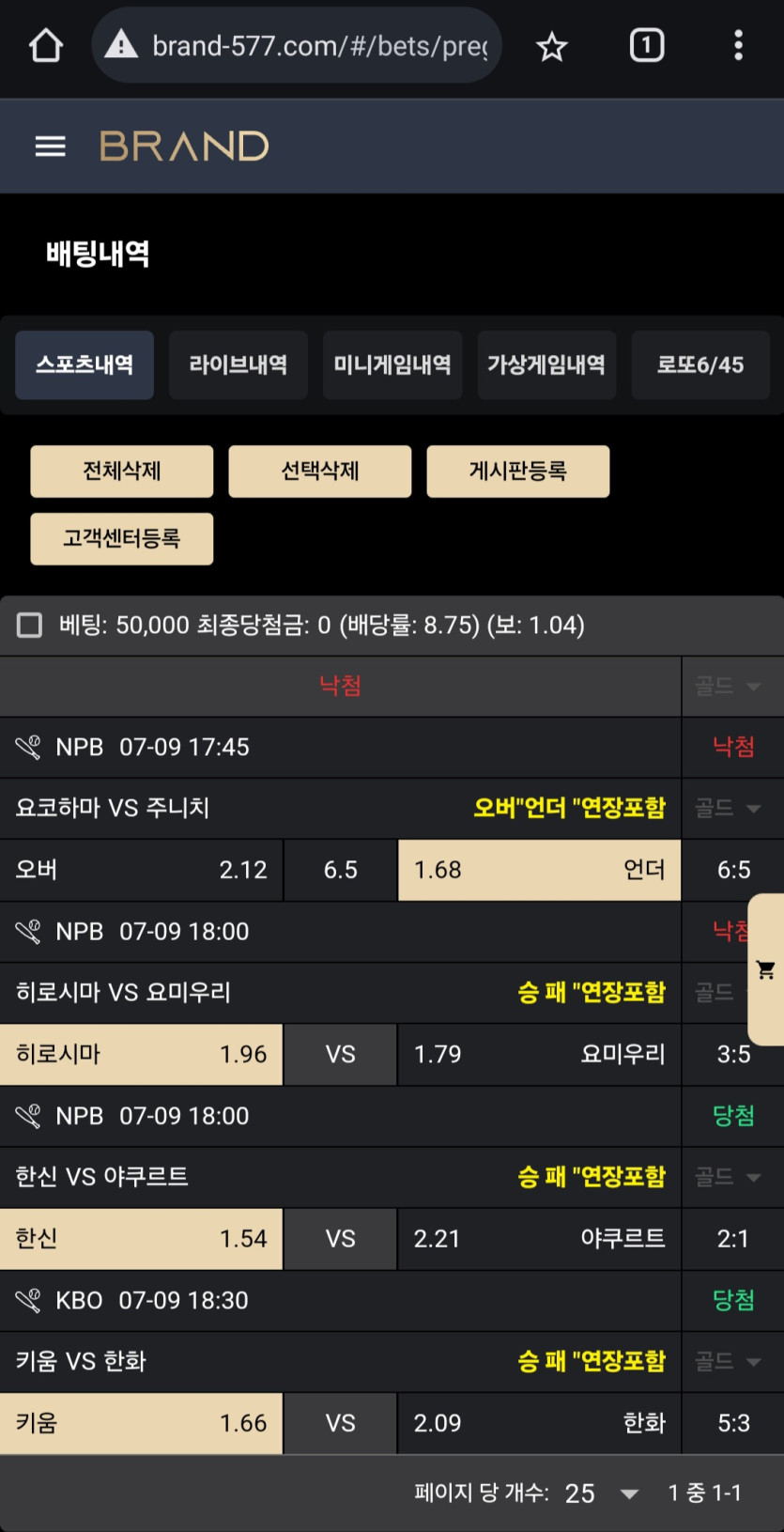The height and width of the screenshot is (1532, 784).
Task: Open the browser overflow menu
Action: (x=738, y=45)
